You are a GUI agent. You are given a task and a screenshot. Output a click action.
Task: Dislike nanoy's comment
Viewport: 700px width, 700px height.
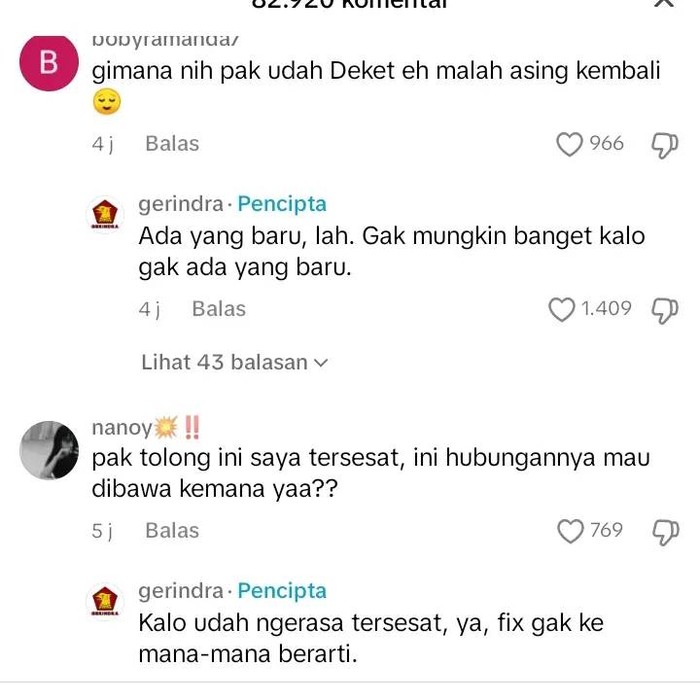coord(664,532)
